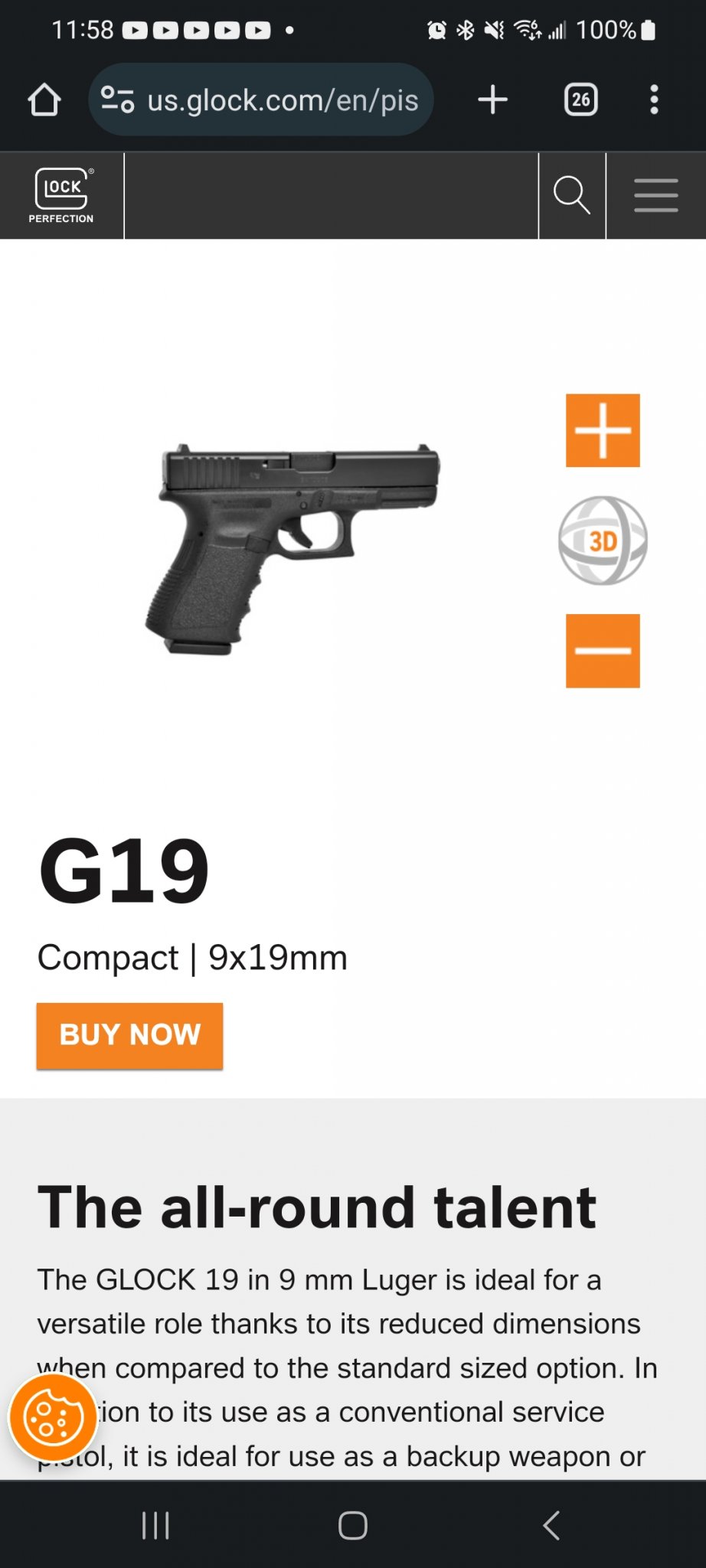Screen dimensions: 706x1568
Task: Open the site search magnifier
Action: 571,196
